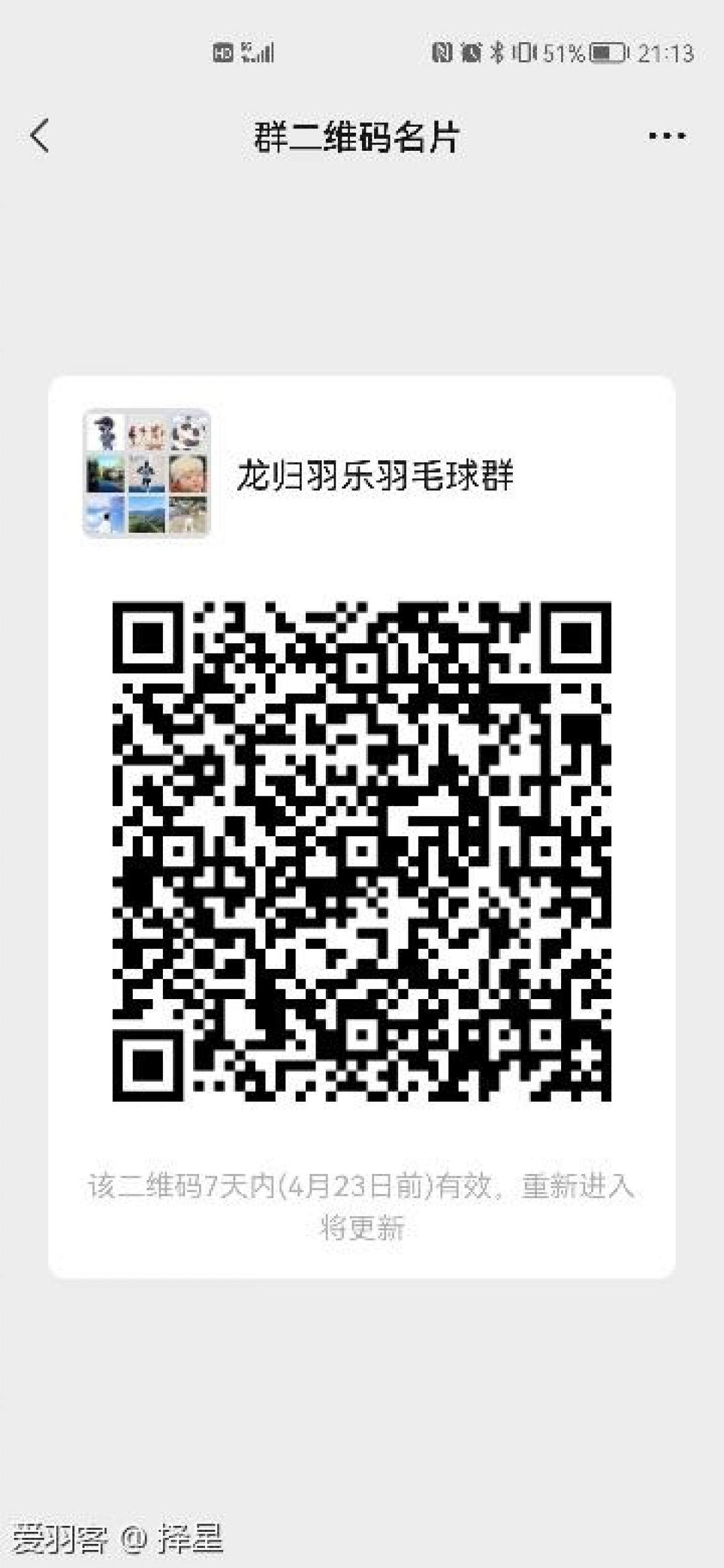Viewport: 724px width, 1568px height.
Task: Go back from the group QR code page
Action: click(x=40, y=135)
